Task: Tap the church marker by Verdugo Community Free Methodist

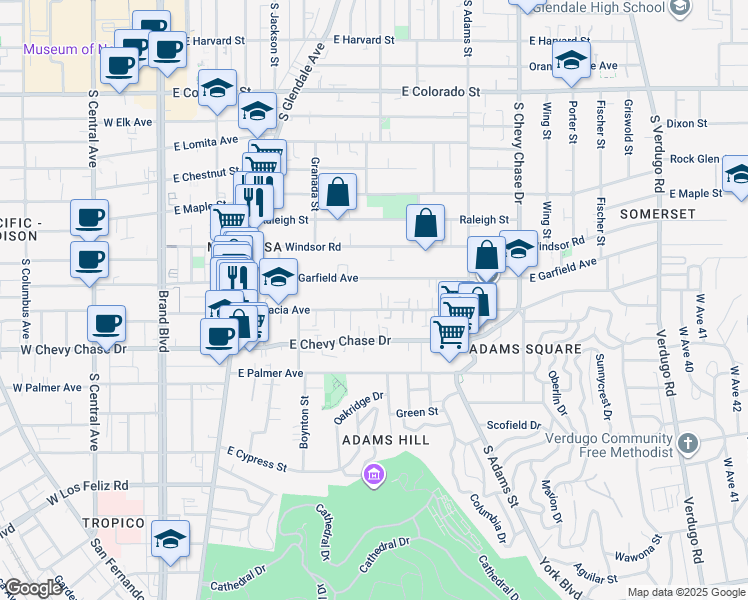Action: 686,443
